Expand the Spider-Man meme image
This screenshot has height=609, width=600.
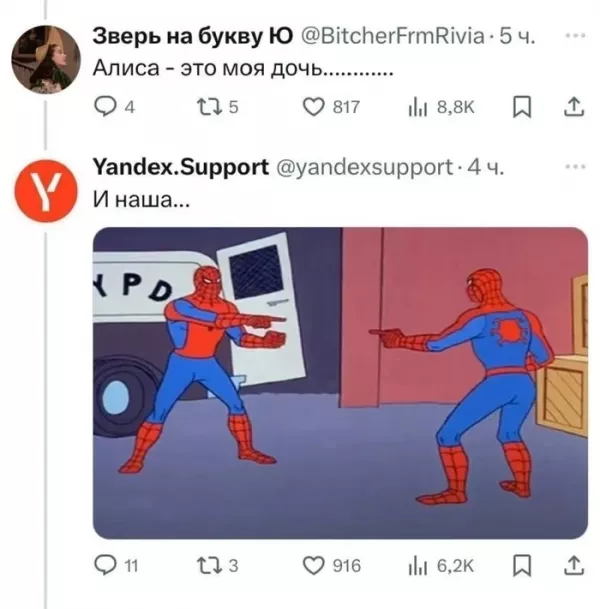point(340,383)
